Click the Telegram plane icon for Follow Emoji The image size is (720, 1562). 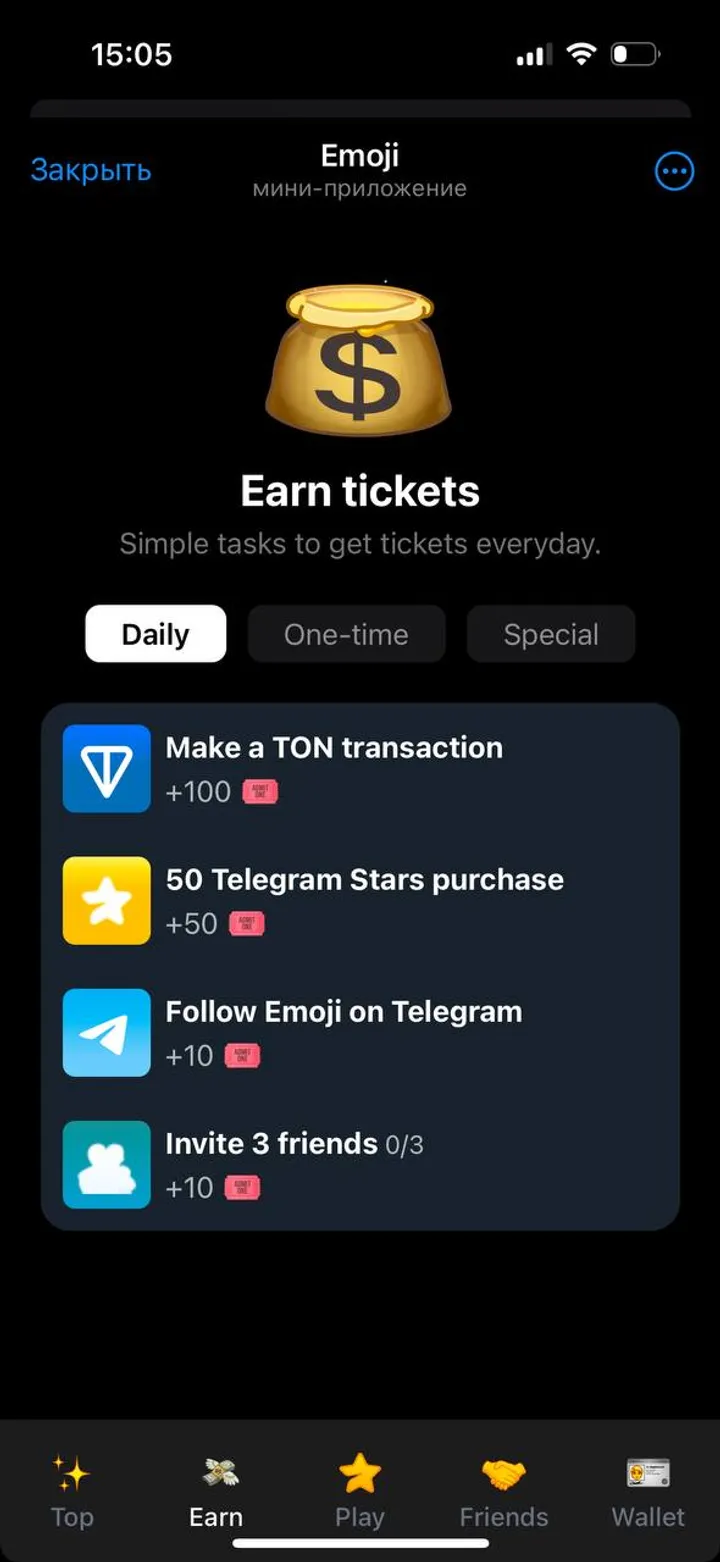click(x=106, y=1032)
